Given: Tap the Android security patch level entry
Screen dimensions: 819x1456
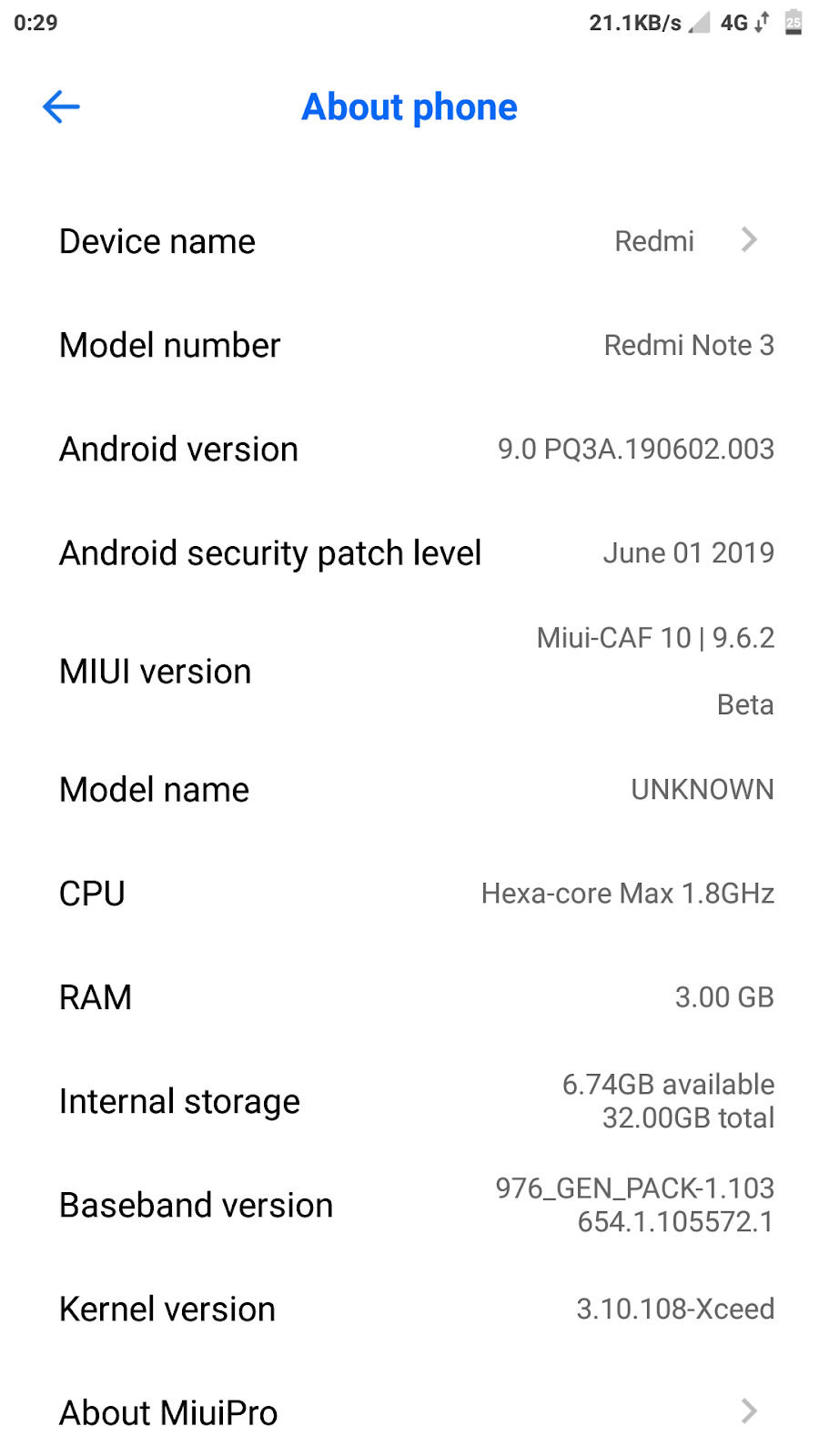Looking at the screenshot, I should 409,552.
